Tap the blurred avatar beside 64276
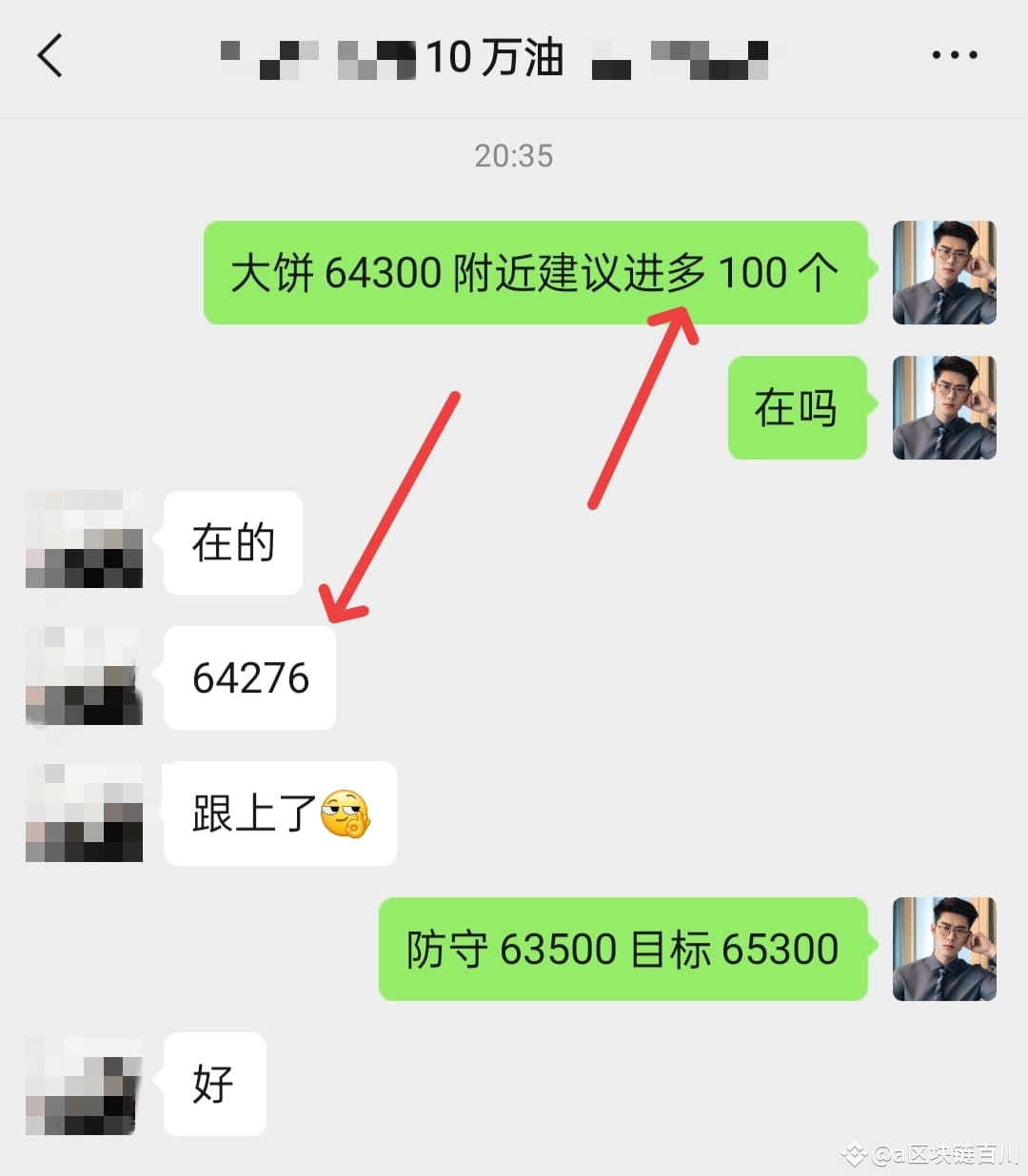 tap(84, 677)
